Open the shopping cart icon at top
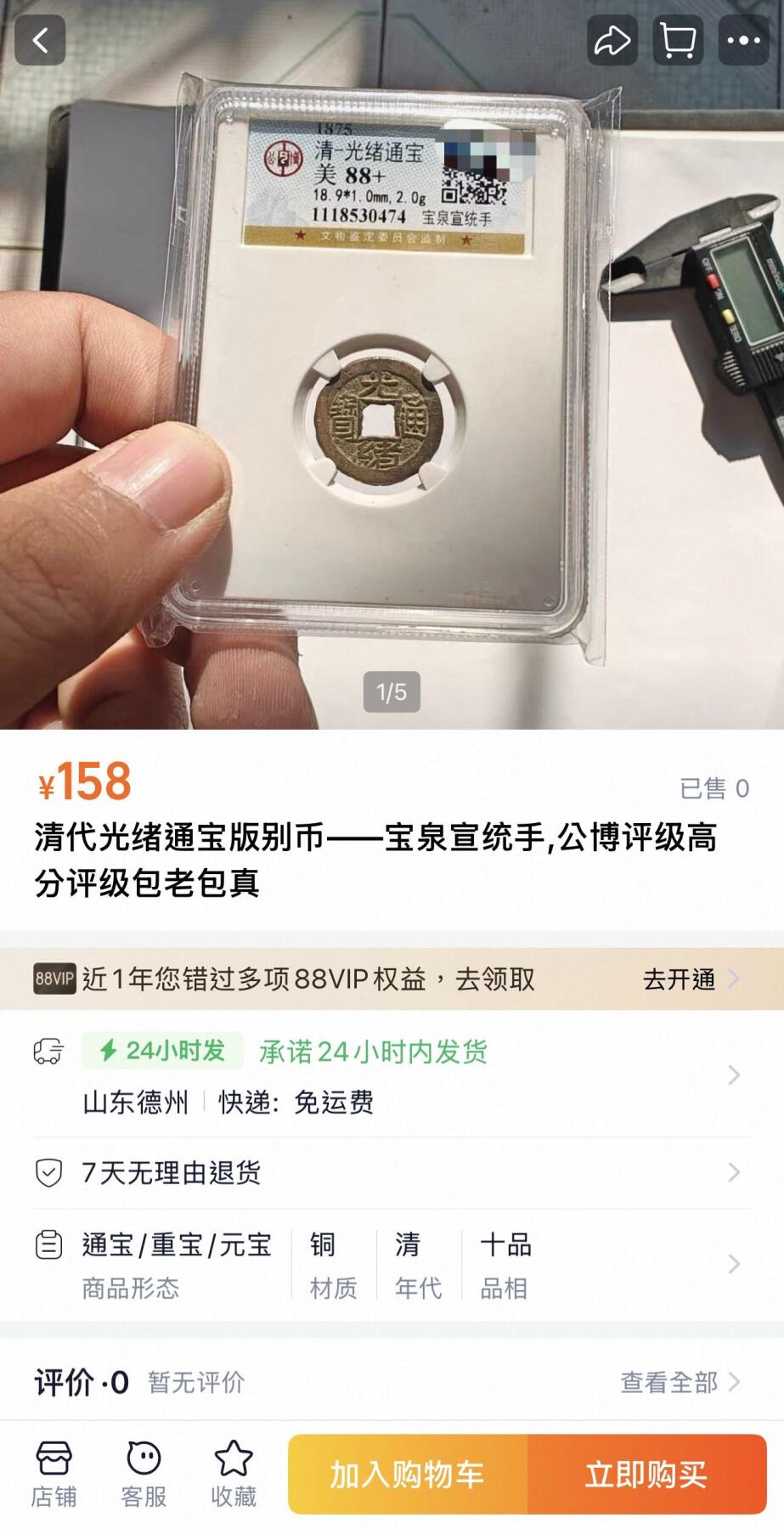 click(x=677, y=40)
